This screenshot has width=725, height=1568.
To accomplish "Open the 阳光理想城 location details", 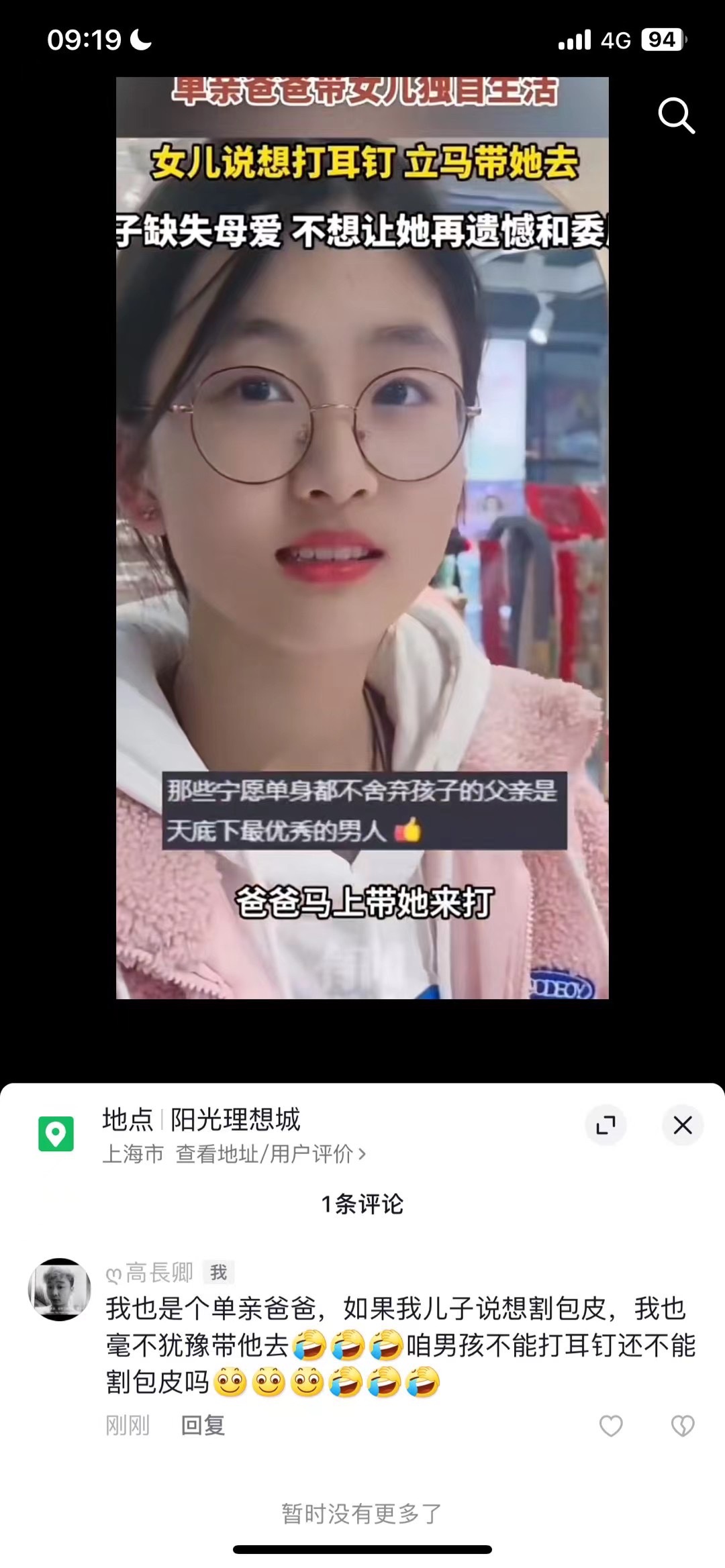I will click(x=235, y=1135).
